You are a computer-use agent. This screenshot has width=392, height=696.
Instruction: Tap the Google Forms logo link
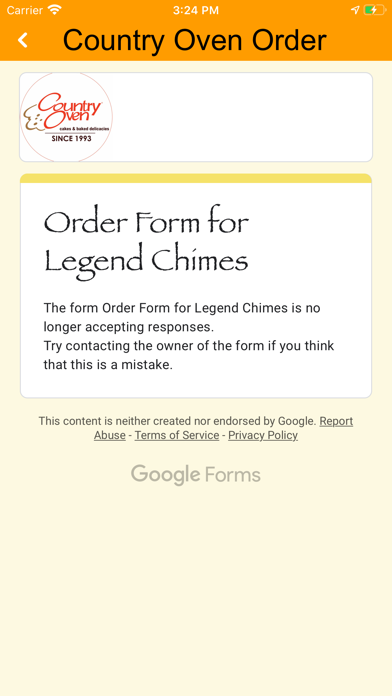[x=195, y=475]
